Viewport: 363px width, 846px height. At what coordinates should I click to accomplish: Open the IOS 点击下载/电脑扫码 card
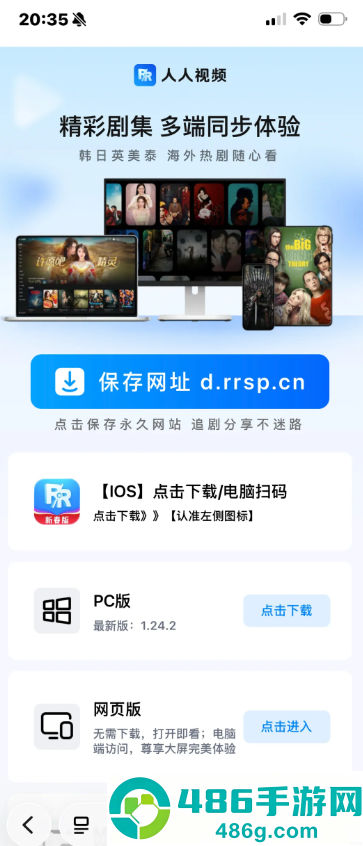click(x=180, y=501)
